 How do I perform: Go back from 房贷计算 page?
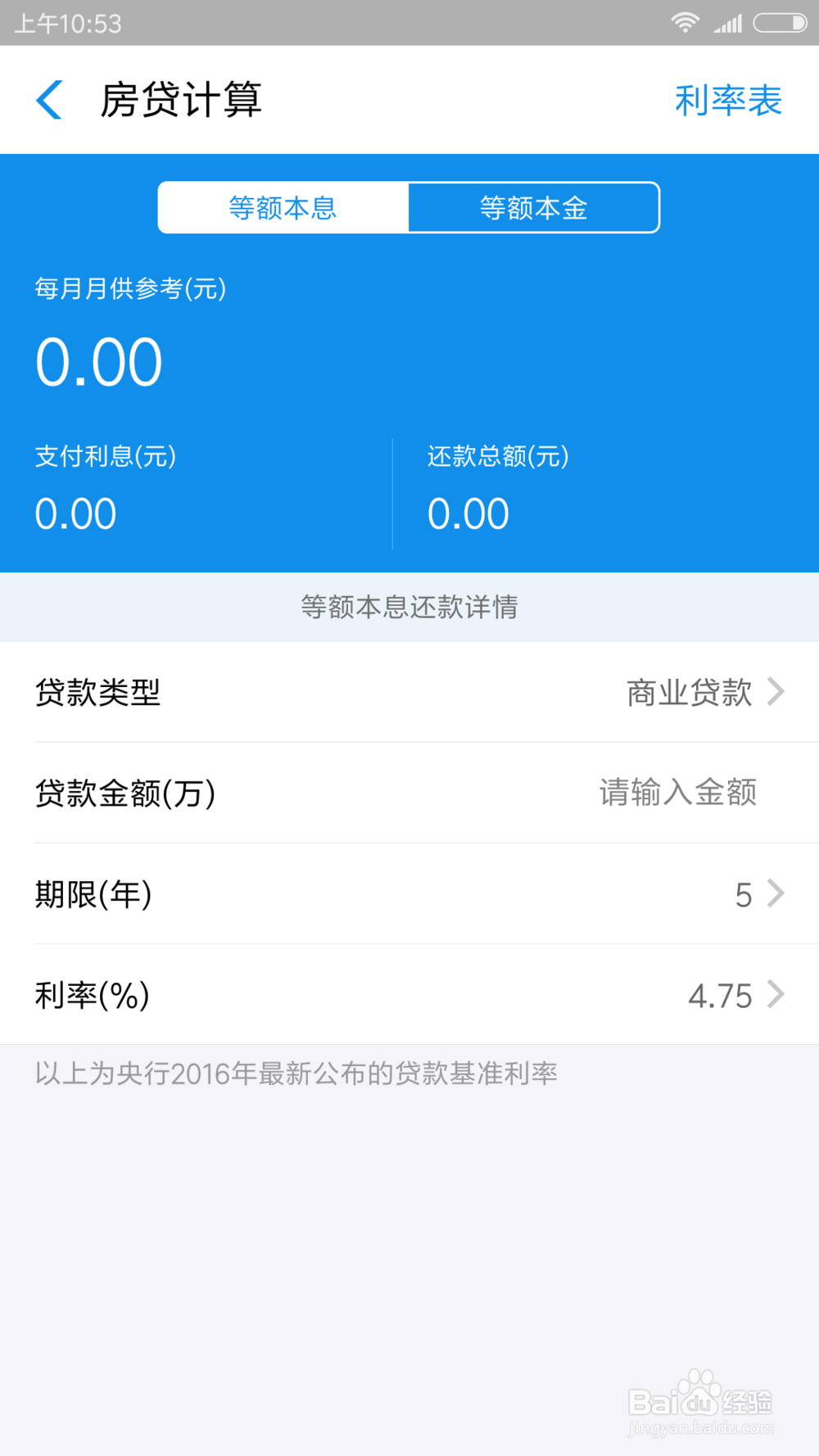tap(49, 100)
